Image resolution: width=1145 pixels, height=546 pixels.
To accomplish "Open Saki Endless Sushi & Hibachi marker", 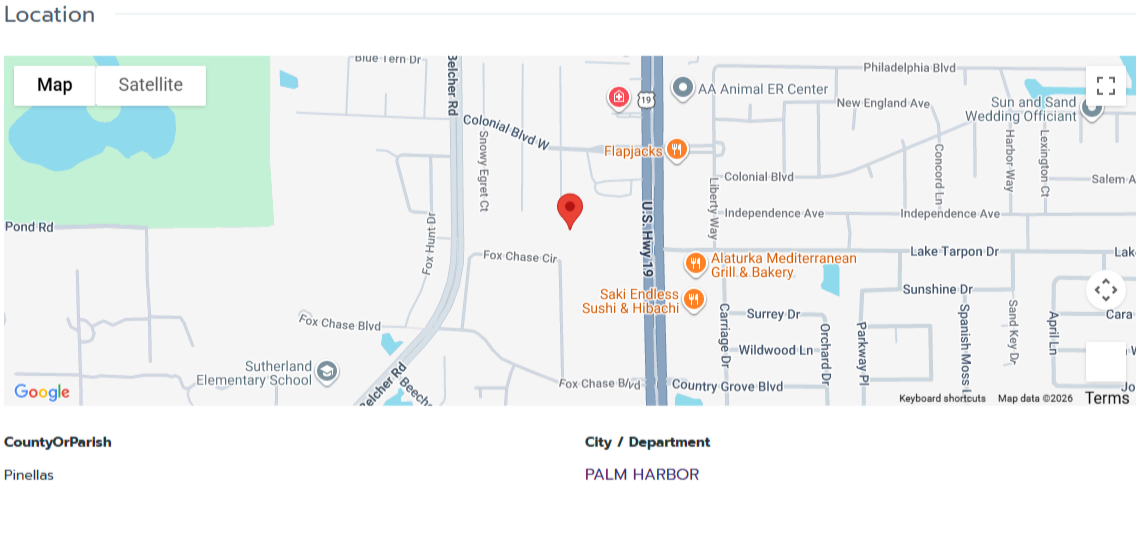I will click(x=693, y=299).
